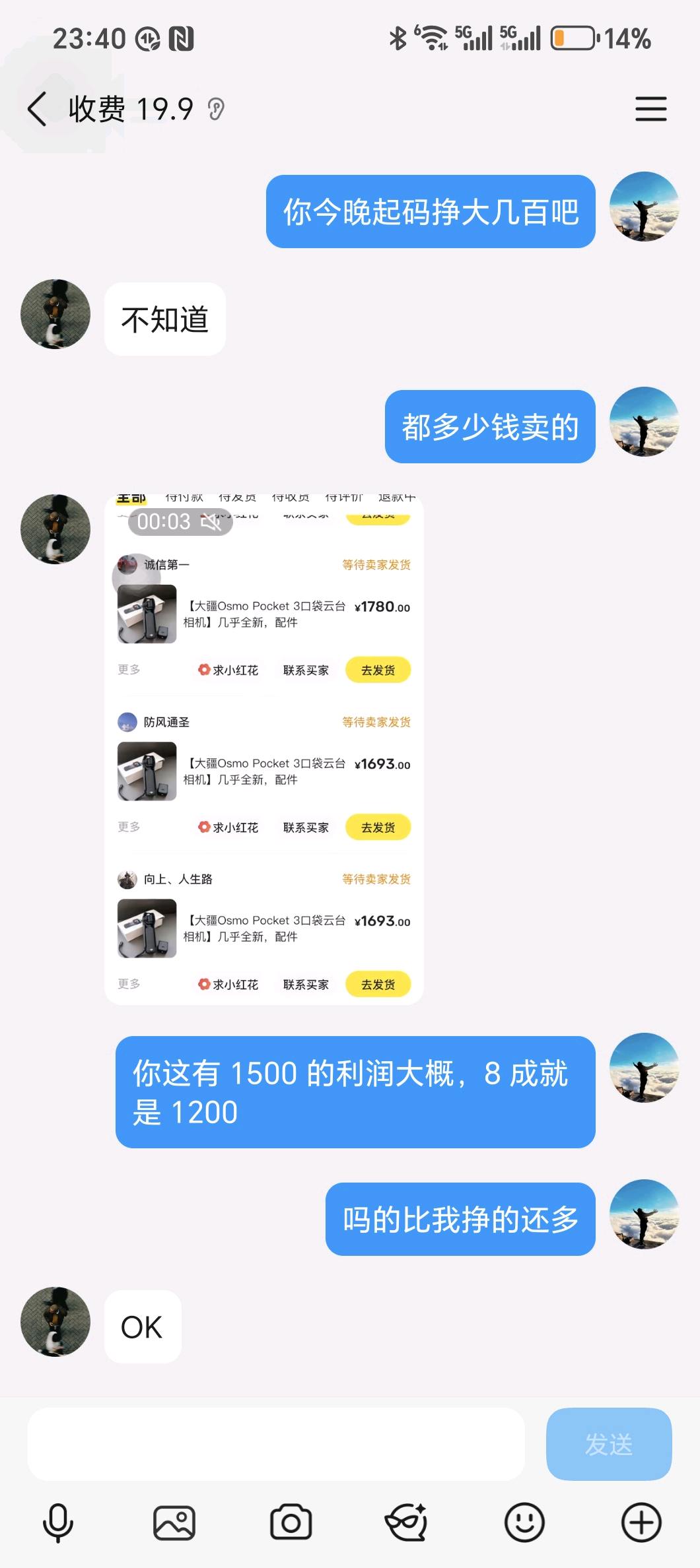
Task: Open the hamburger menu at top right
Action: pos(650,109)
